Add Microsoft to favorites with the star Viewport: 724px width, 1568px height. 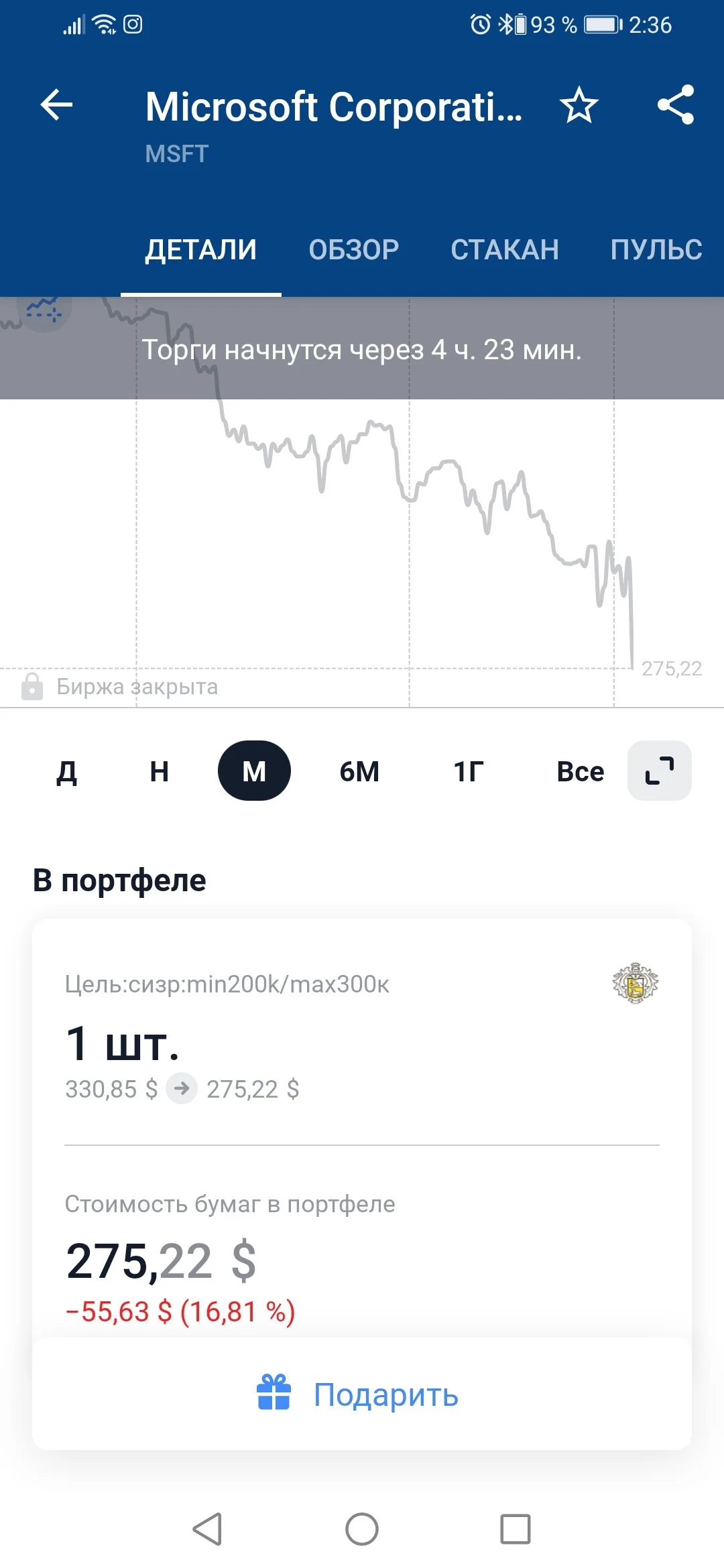(x=579, y=106)
